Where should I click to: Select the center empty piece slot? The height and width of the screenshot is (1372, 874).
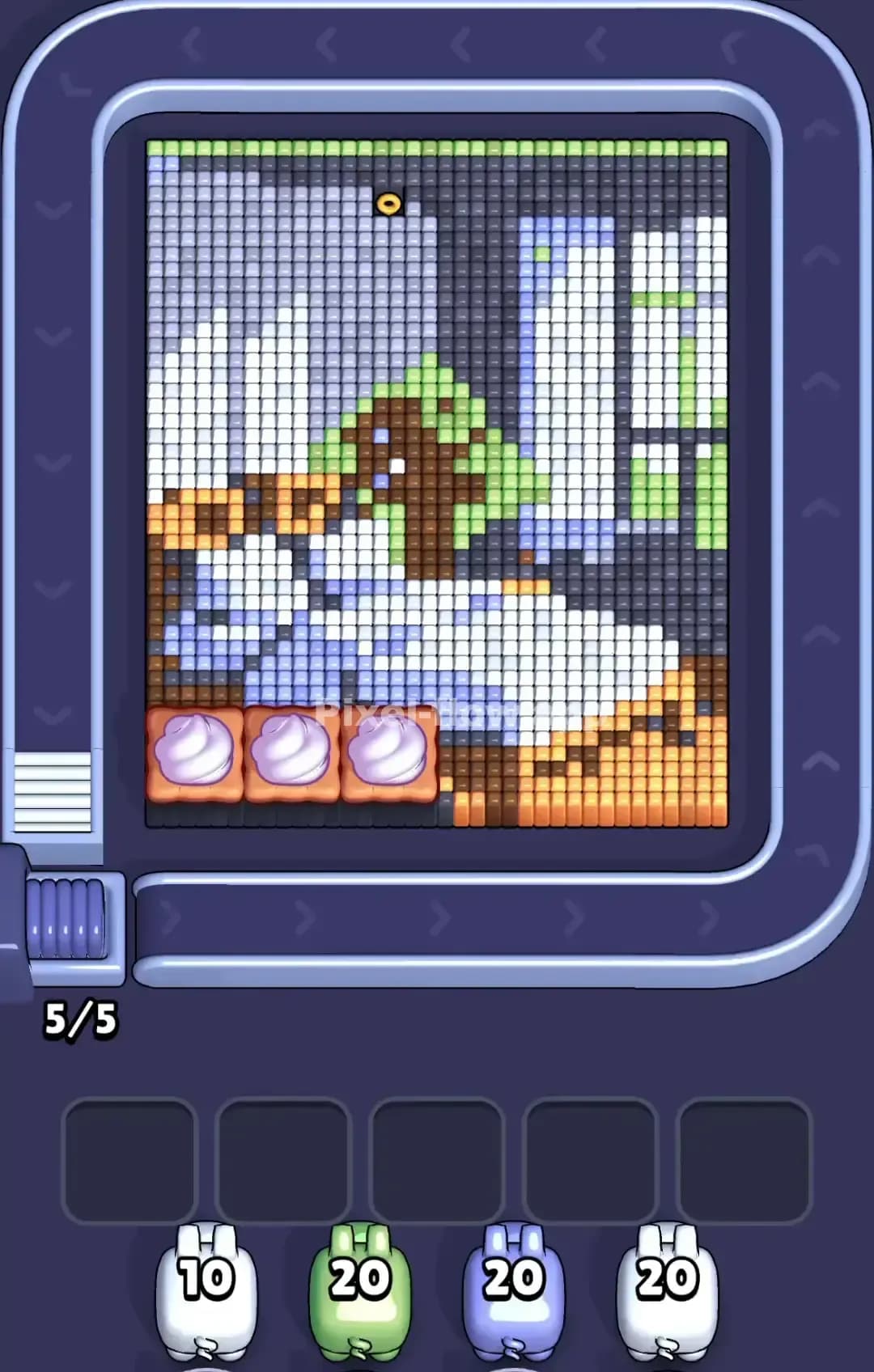pyautogui.click(x=437, y=1157)
